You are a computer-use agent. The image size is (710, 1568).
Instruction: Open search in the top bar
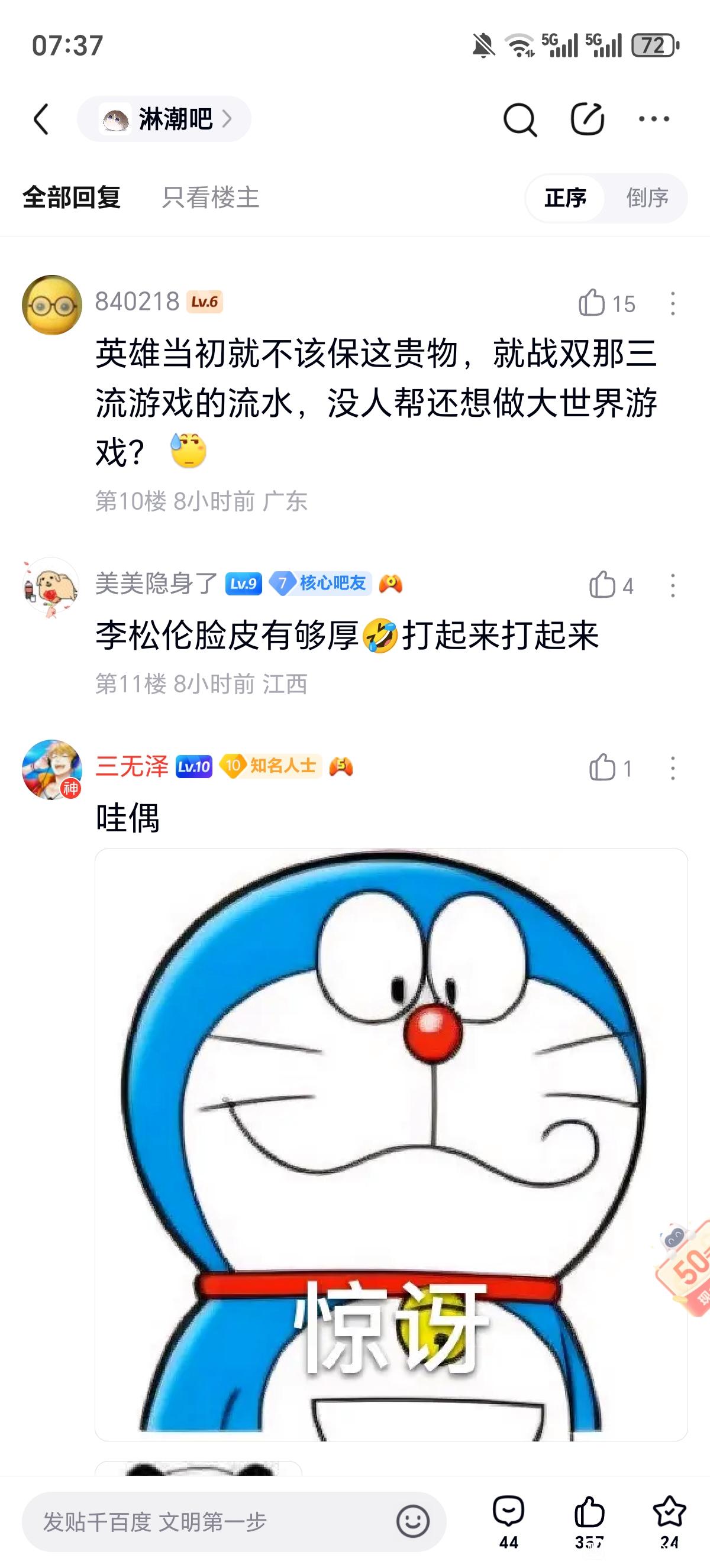tap(519, 119)
